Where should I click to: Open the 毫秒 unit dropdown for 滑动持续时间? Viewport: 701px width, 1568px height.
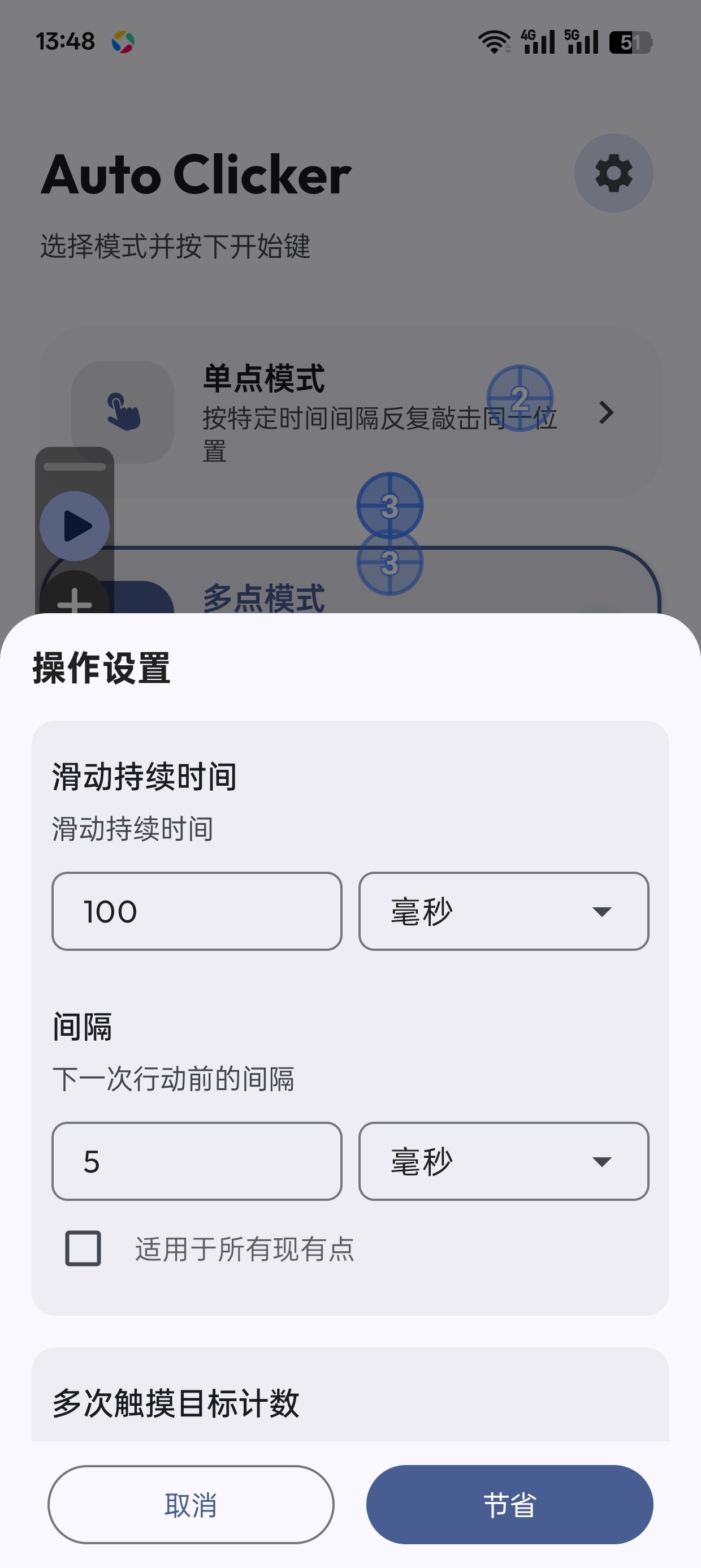point(503,911)
